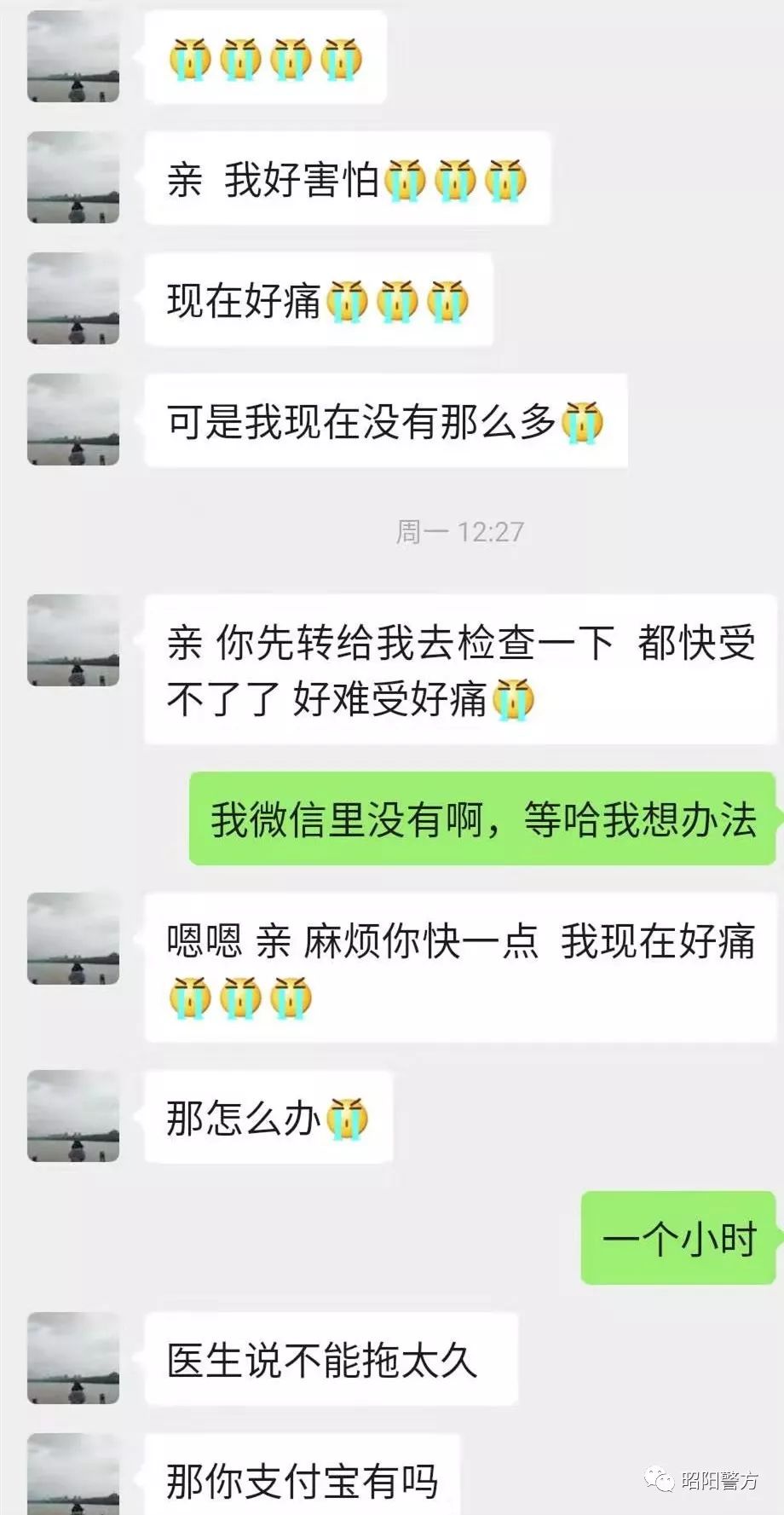Image resolution: width=784 pixels, height=1515 pixels.
Task: Tap the avatar beside "亲 你先转给我去检查一下"
Action: [73, 640]
